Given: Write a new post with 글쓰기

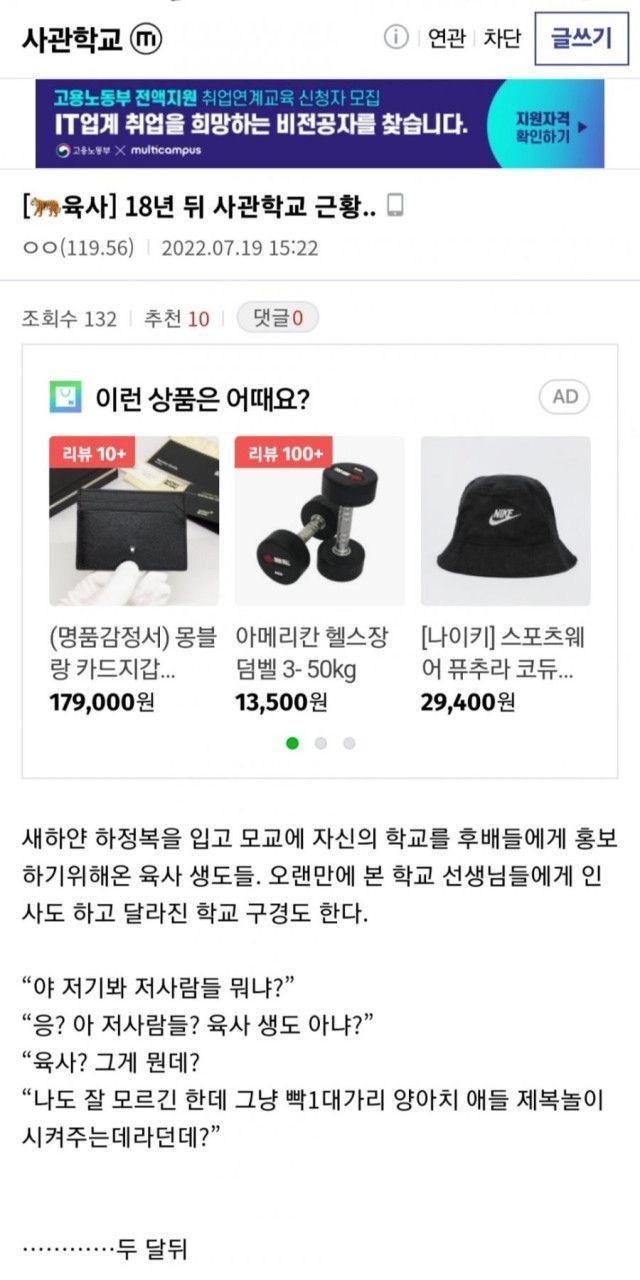Looking at the screenshot, I should (581, 39).
